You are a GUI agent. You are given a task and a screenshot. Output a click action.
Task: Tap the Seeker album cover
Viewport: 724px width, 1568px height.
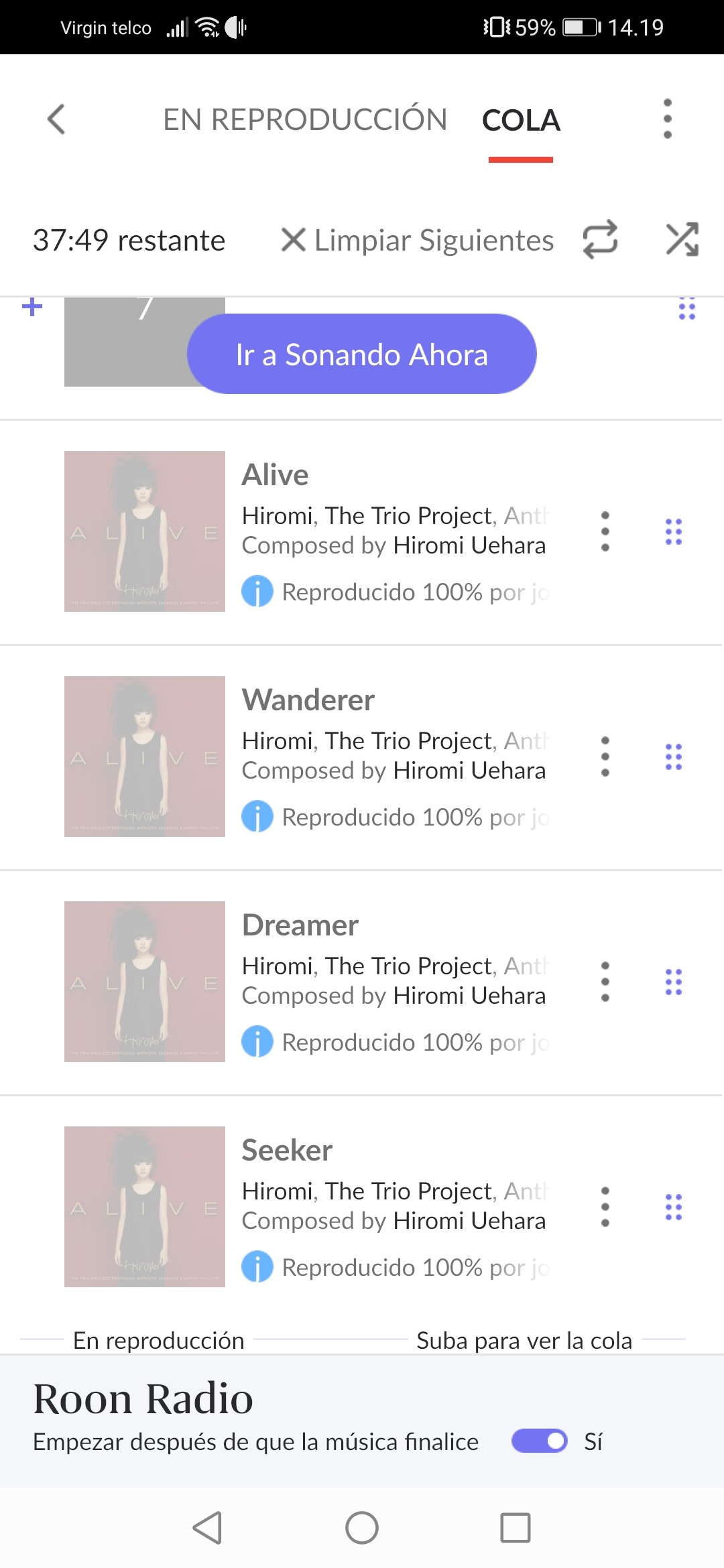145,1207
